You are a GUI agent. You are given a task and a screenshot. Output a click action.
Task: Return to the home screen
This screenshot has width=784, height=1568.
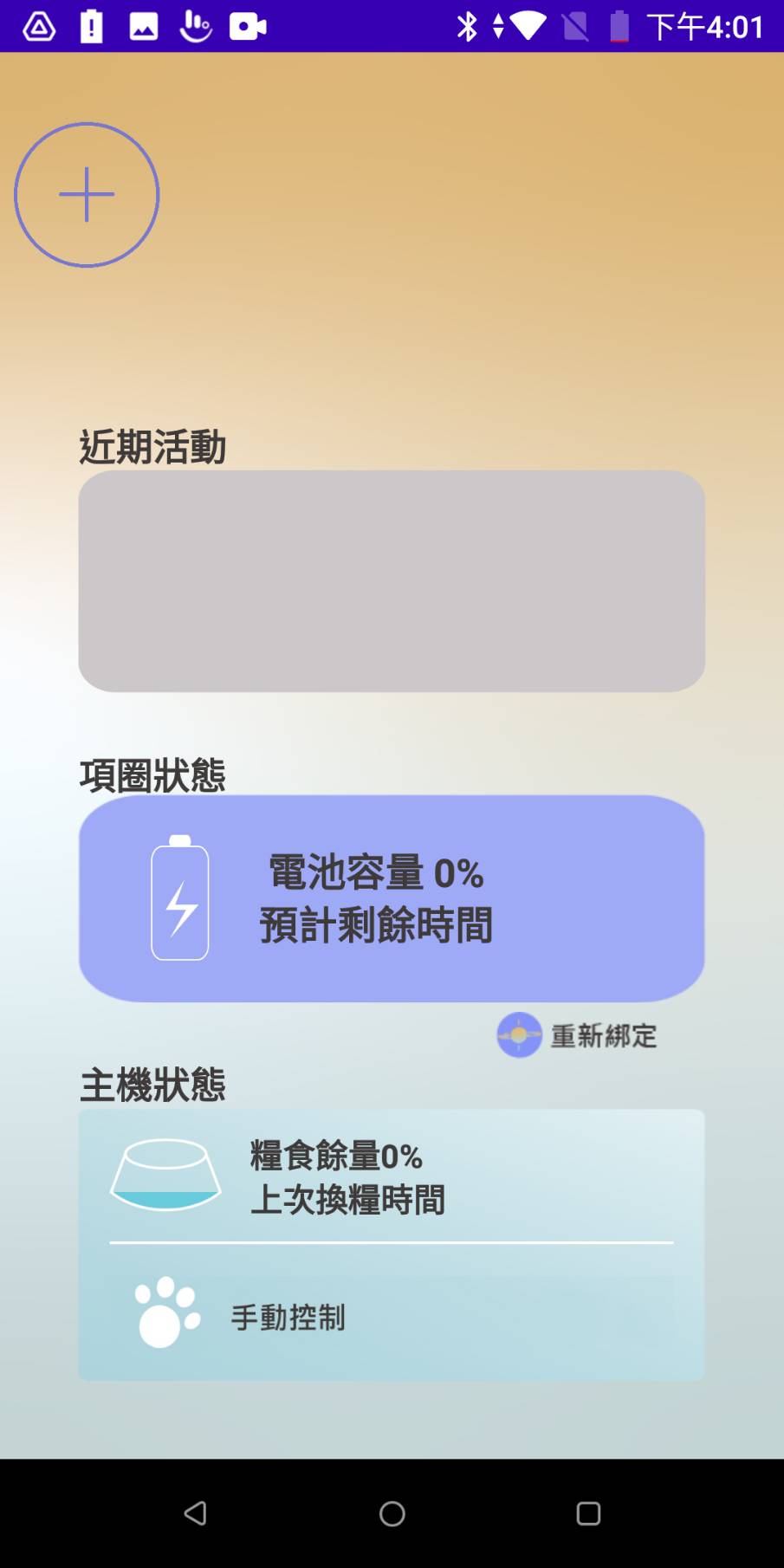coord(392,1513)
